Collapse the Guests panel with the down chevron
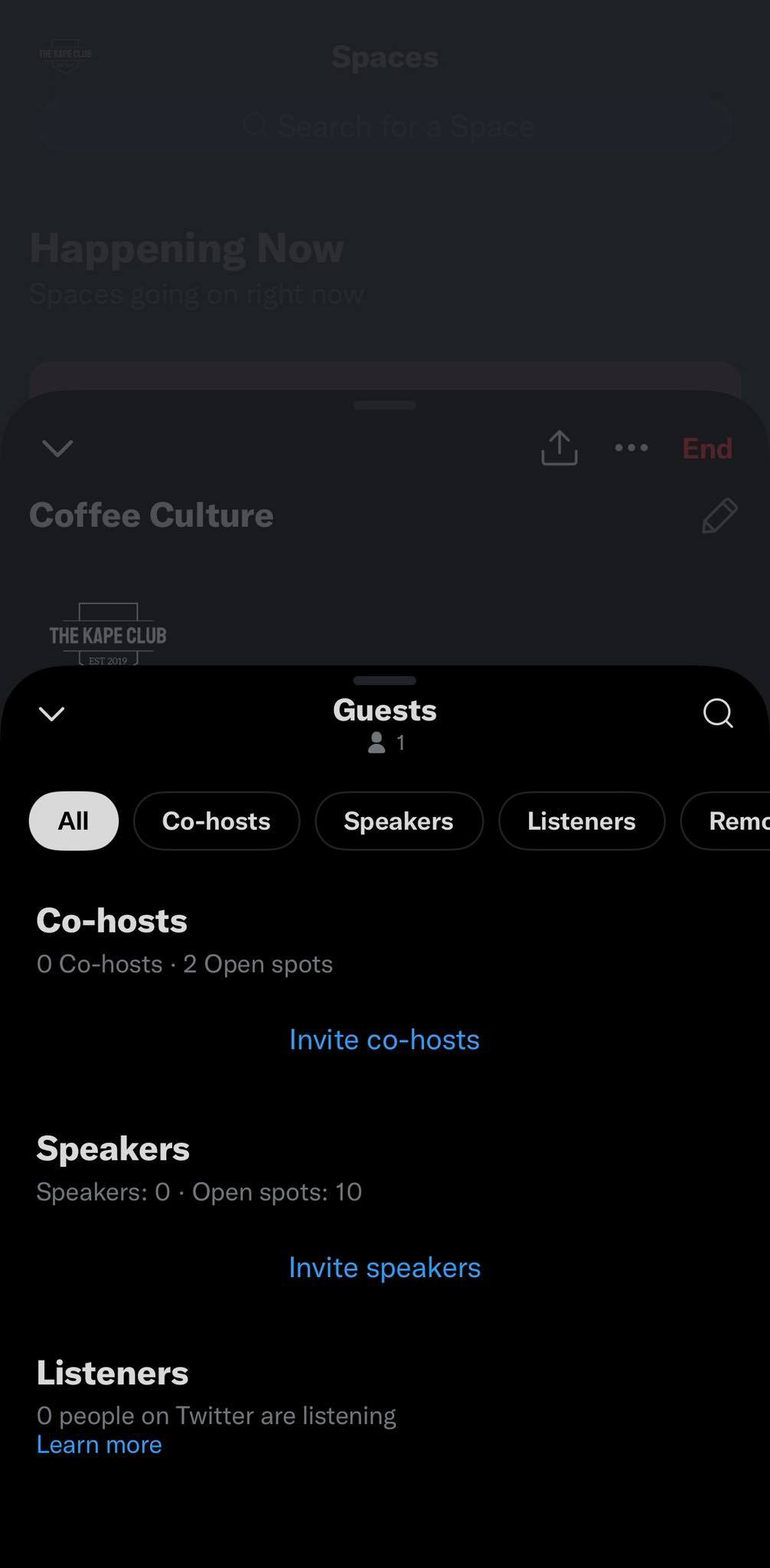770x1568 pixels. (52, 714)
